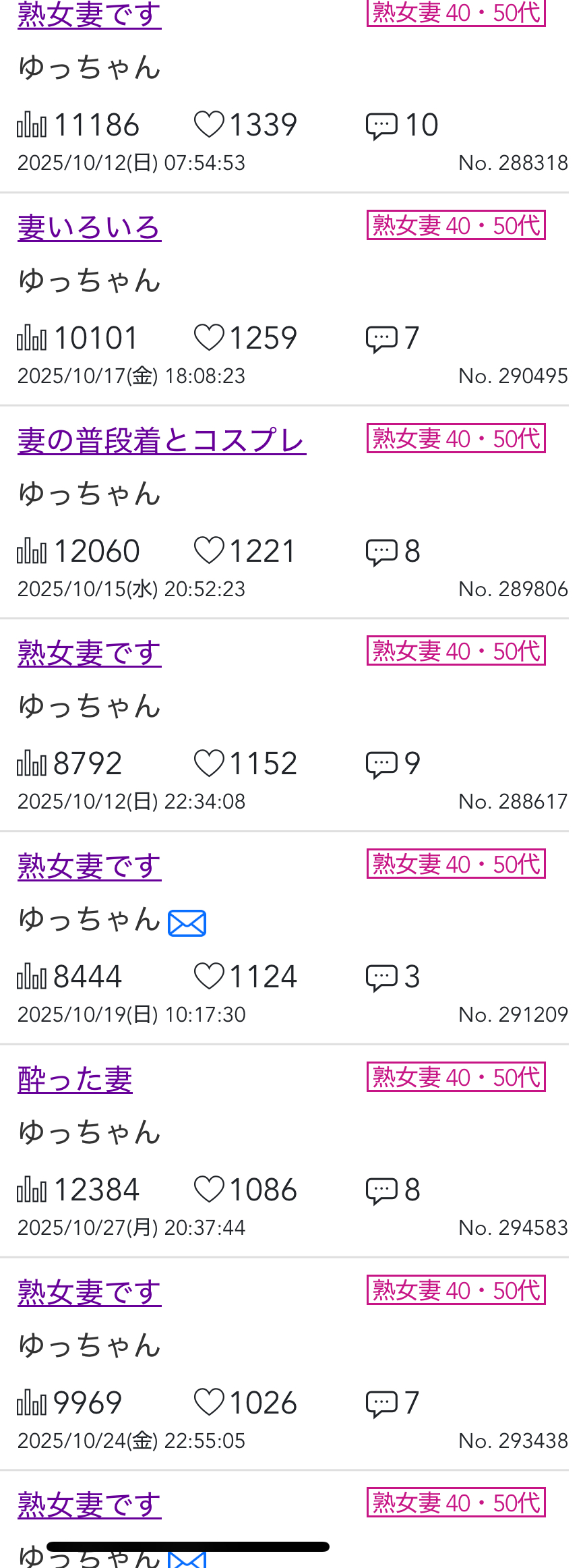Open the 酔った妻 post
Image resolution: width=585 pixels, height=1568 pixels.
(x=74, y=1076)
